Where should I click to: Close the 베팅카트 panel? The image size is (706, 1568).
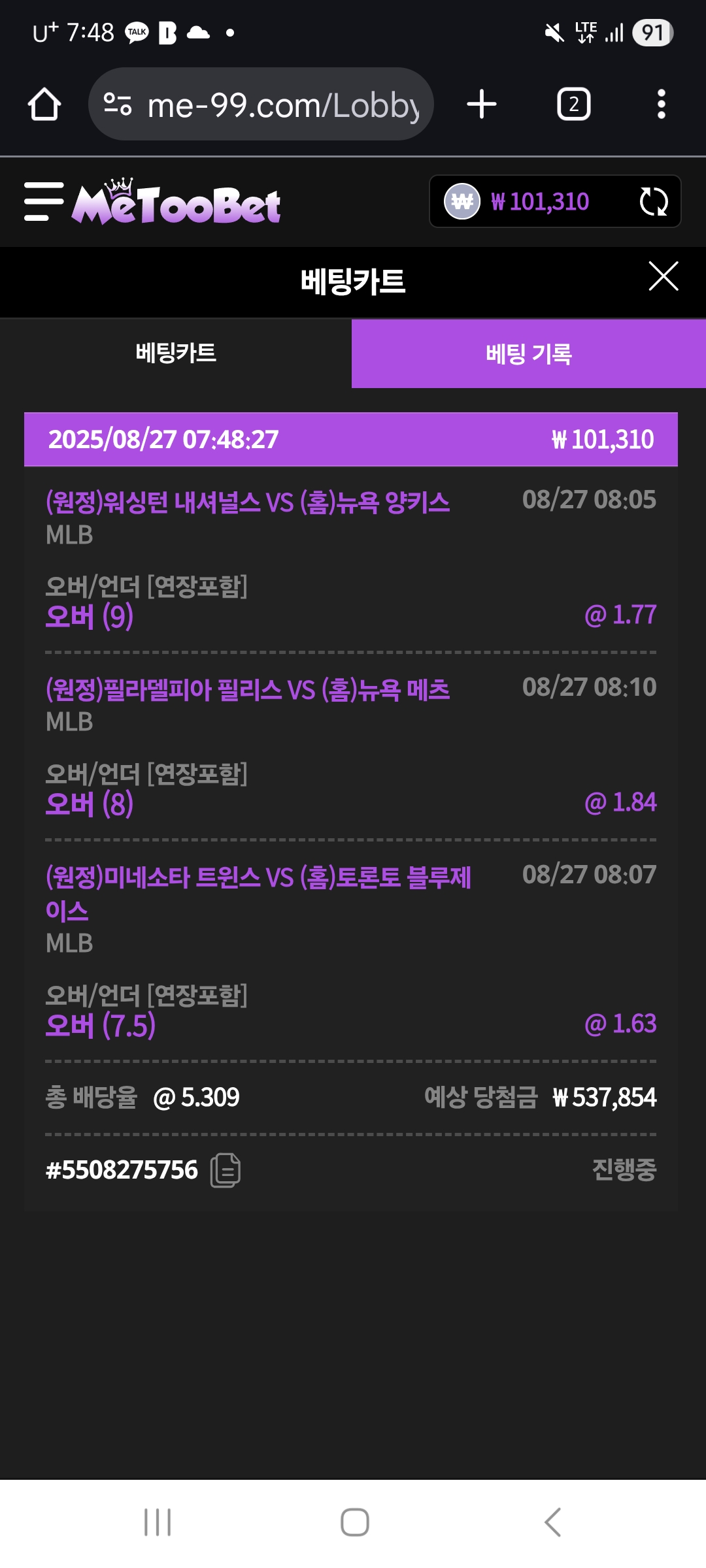pyautogui.click(x=663, y=276)
